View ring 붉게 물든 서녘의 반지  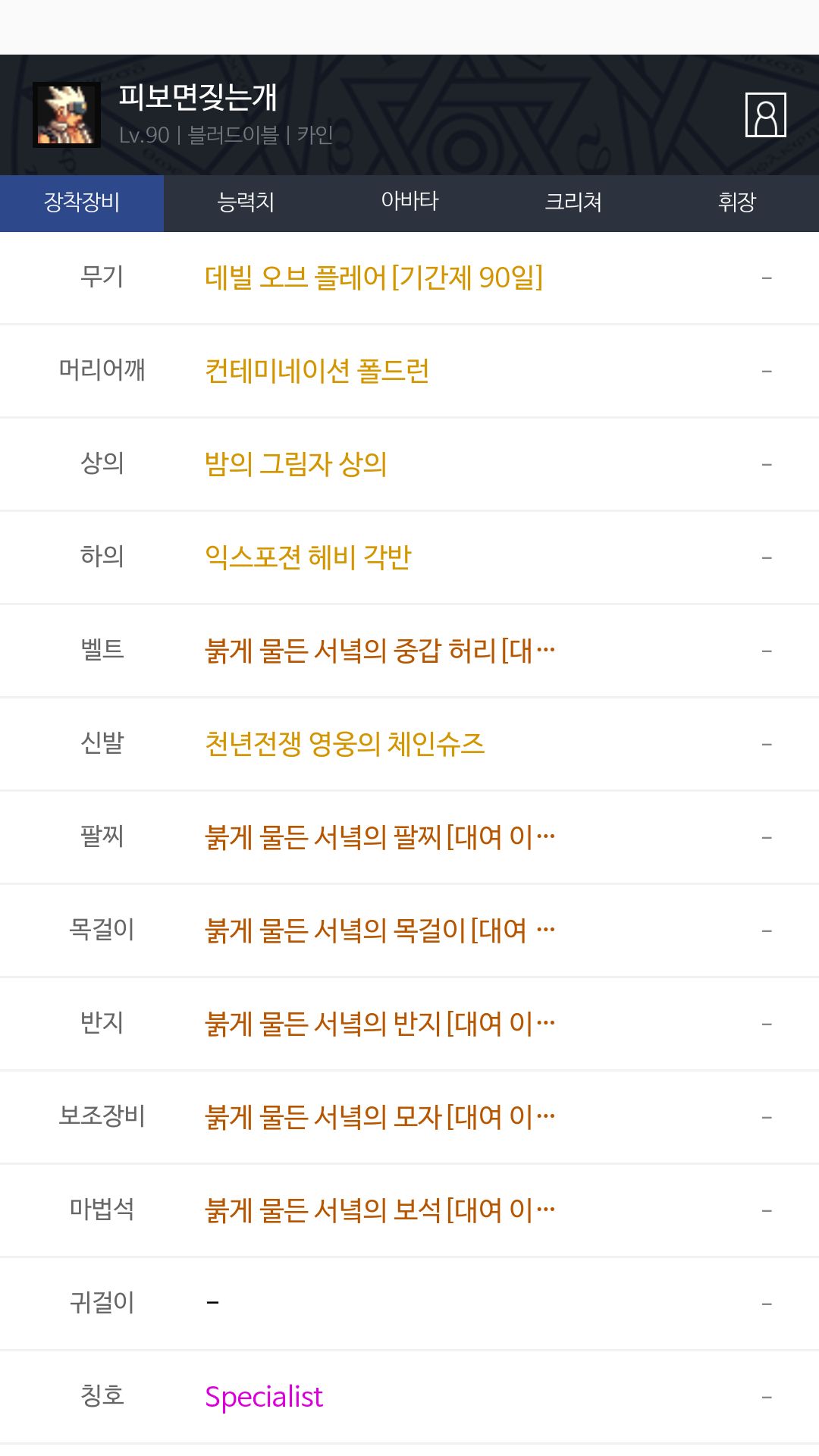pyautogui.click(x=380, y=1024)
